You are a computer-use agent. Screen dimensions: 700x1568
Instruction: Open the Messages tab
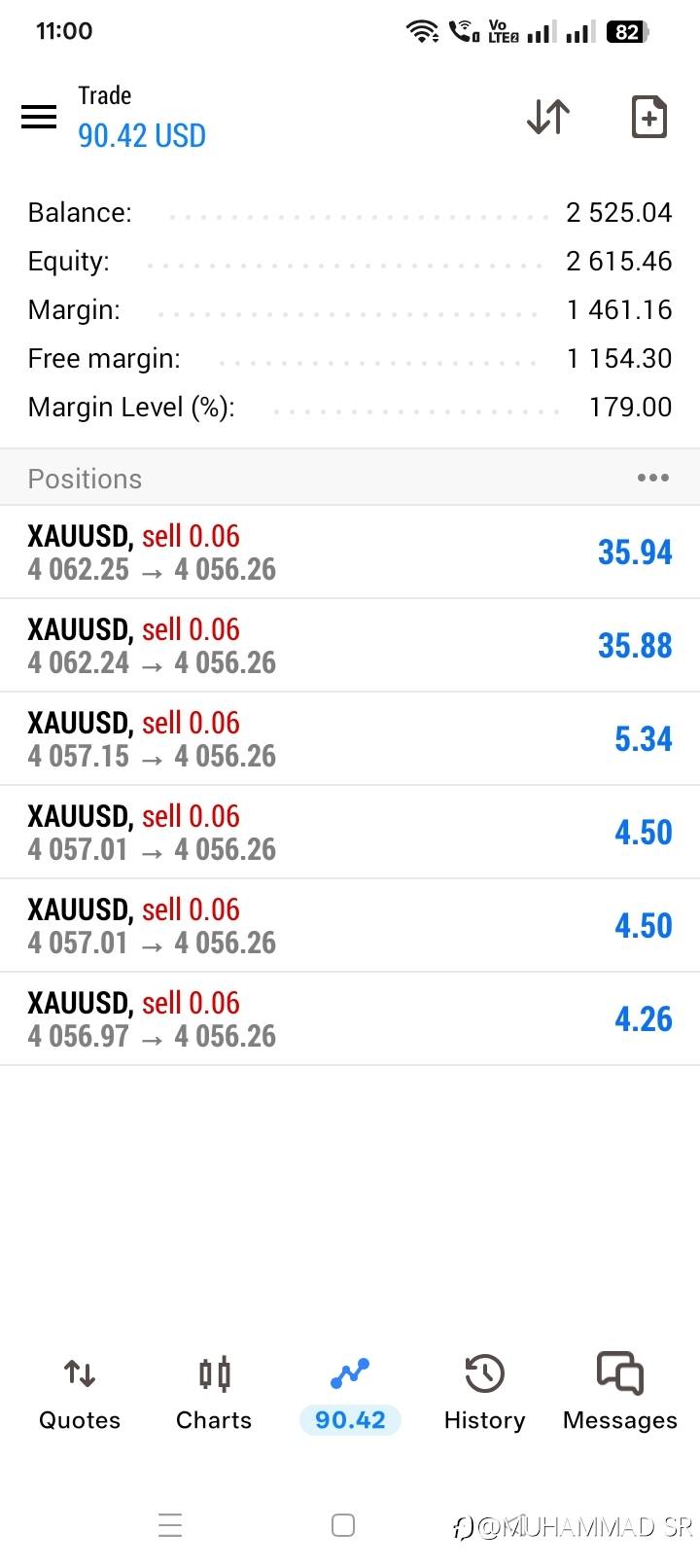(619, 1393)
